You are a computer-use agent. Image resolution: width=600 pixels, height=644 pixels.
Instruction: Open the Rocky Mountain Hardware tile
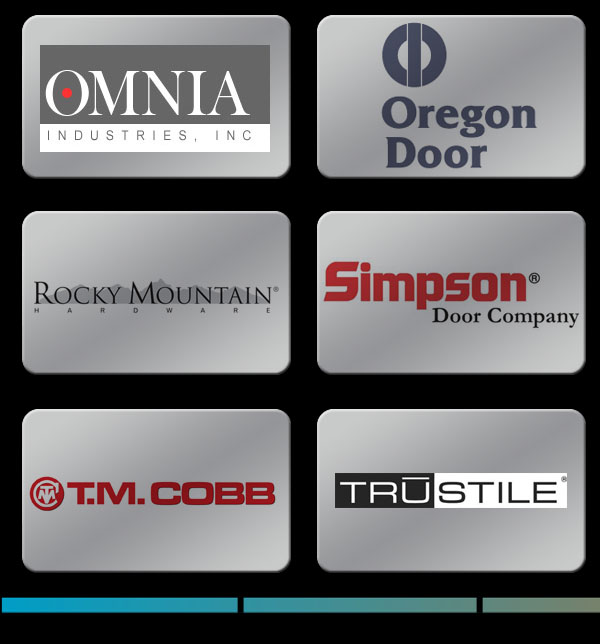pyautogui.click(x=156, y=293)
